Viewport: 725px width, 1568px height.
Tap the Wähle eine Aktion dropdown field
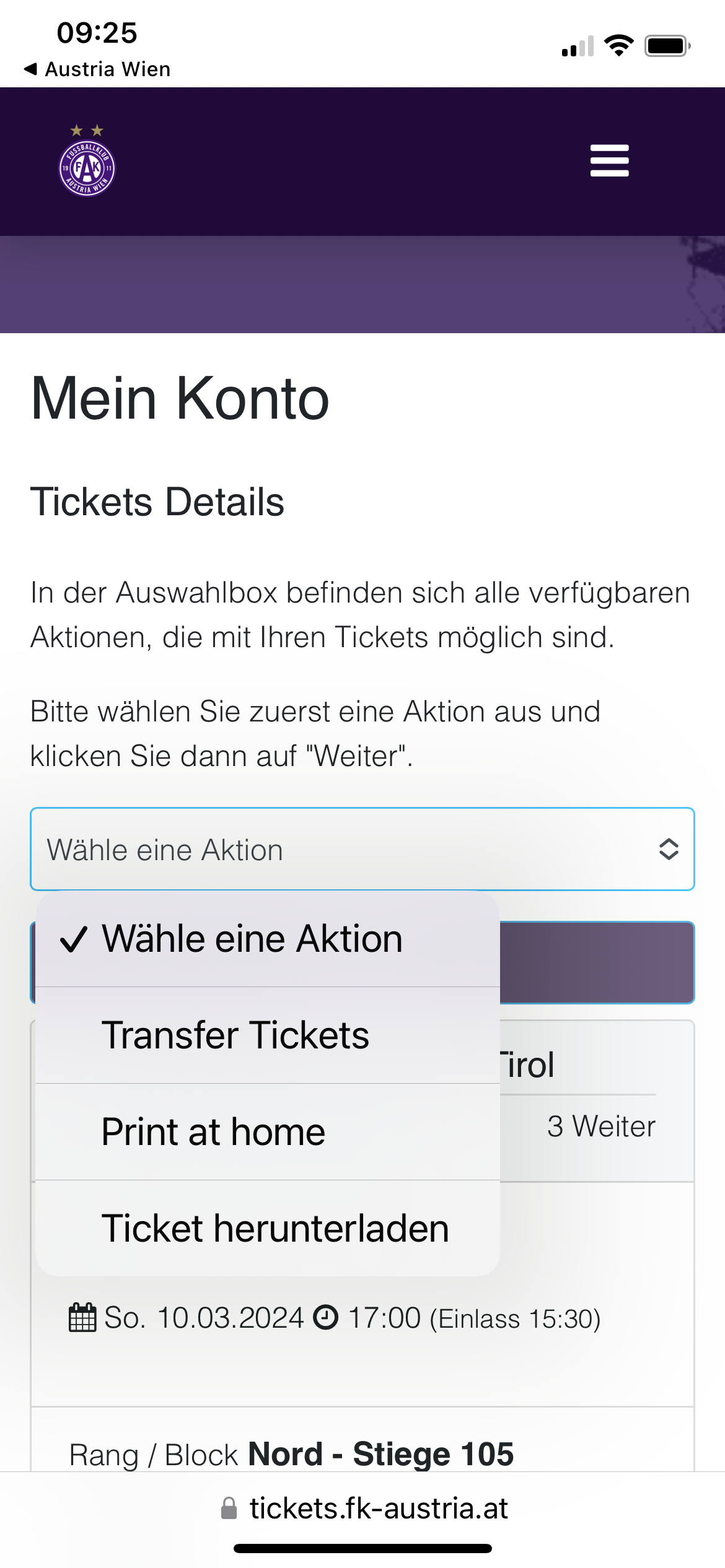coord(362,849)
